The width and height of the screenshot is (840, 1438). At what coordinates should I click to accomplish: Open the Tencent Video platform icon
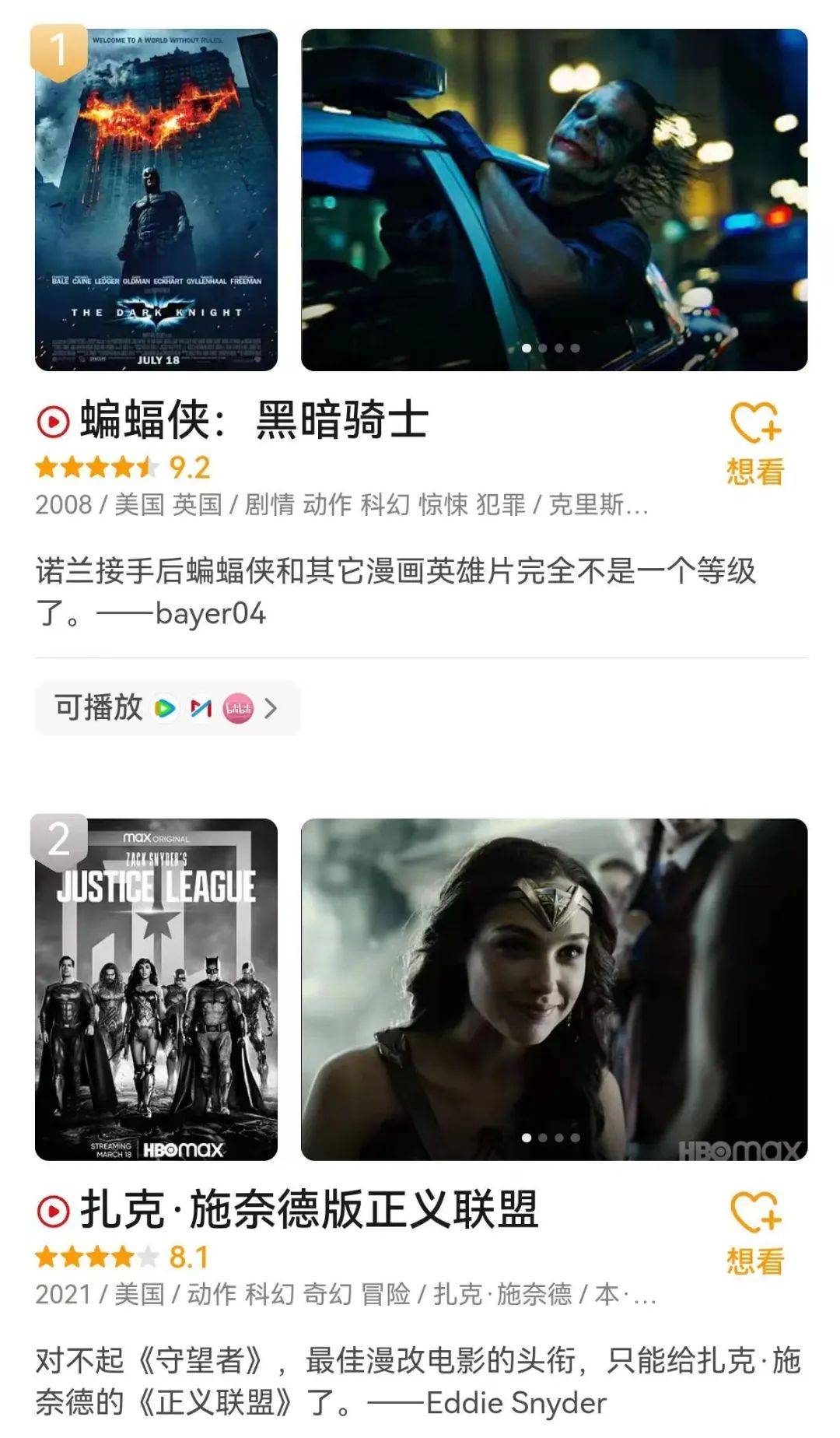point(165,707)
